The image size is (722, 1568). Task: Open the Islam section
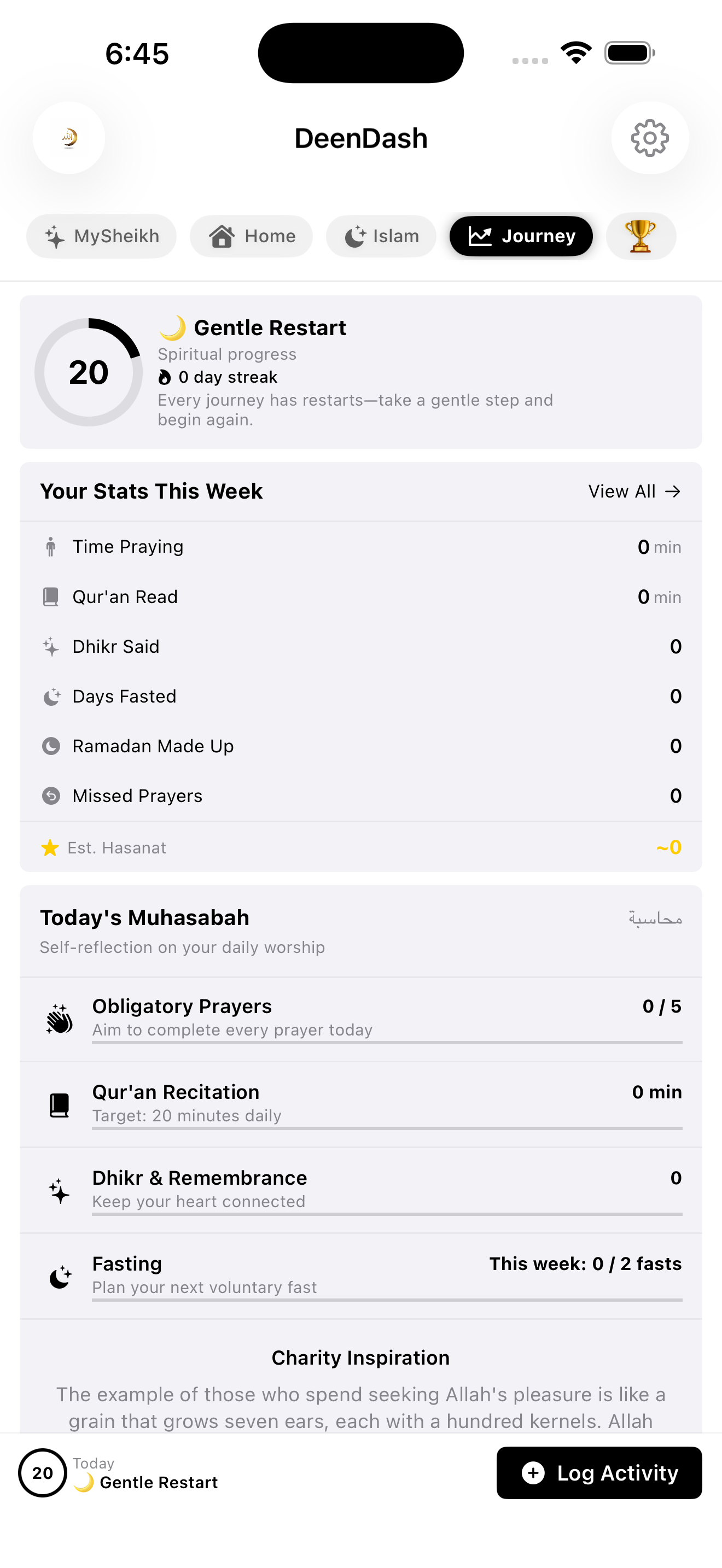pyautogui.click(x=381, y=236)
